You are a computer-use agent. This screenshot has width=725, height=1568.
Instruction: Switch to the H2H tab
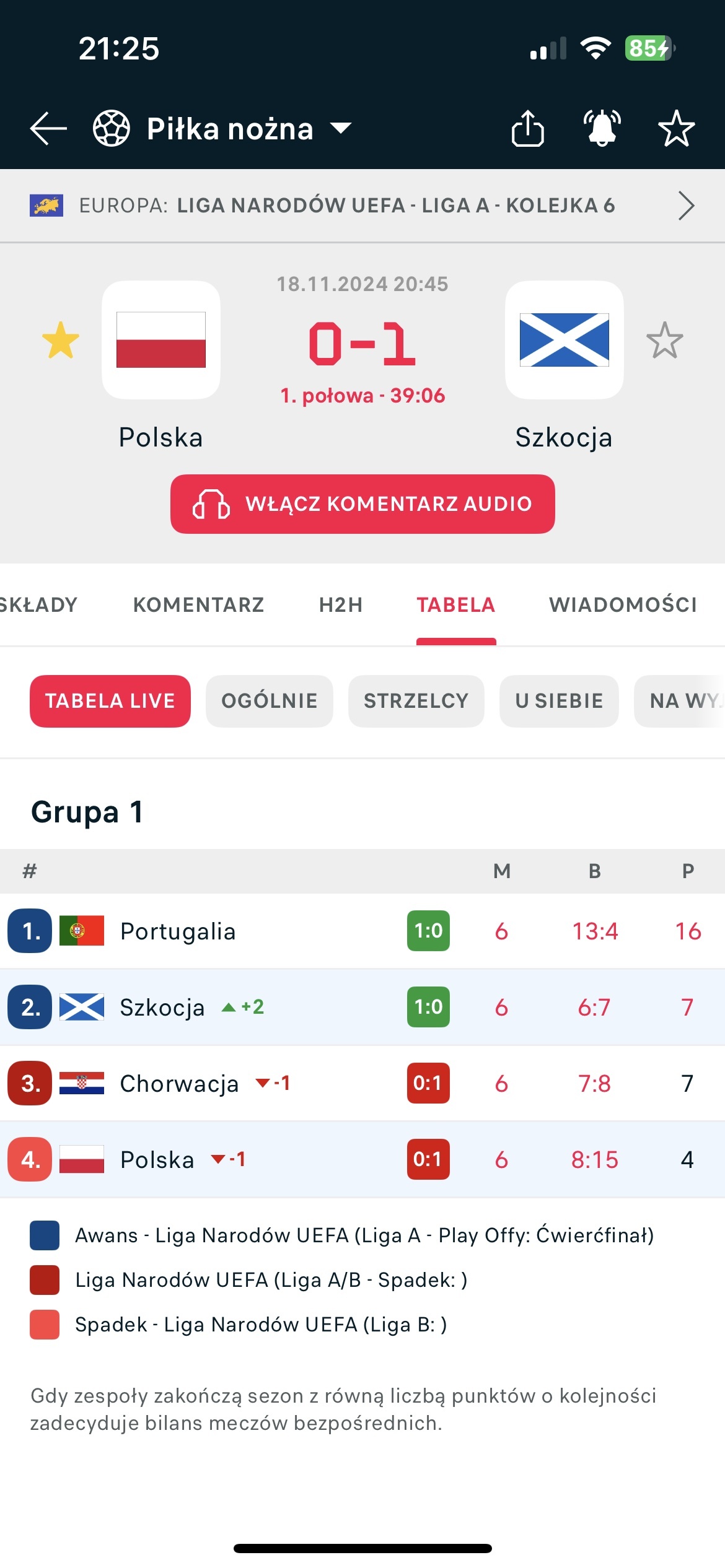coord(341,605)
